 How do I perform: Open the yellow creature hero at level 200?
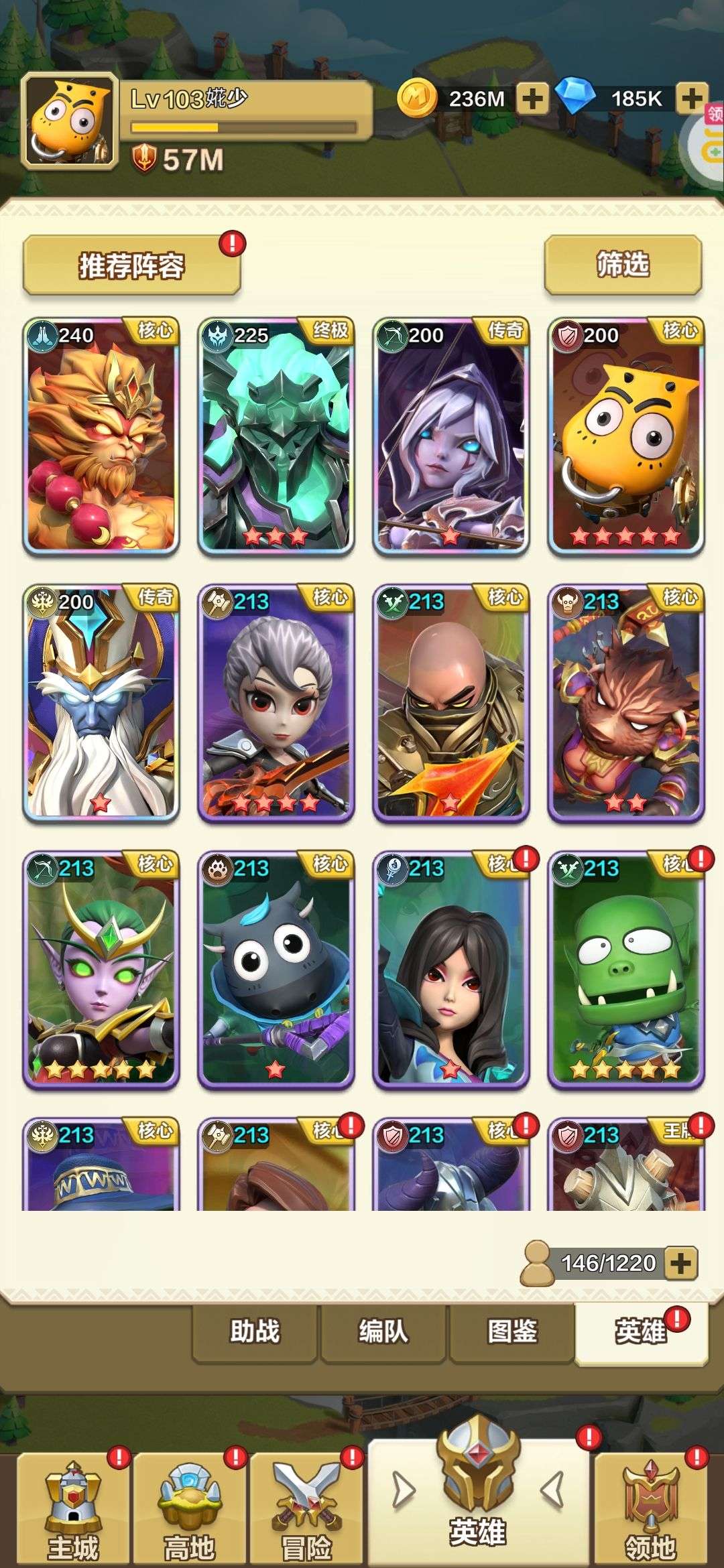pos(625,437)
